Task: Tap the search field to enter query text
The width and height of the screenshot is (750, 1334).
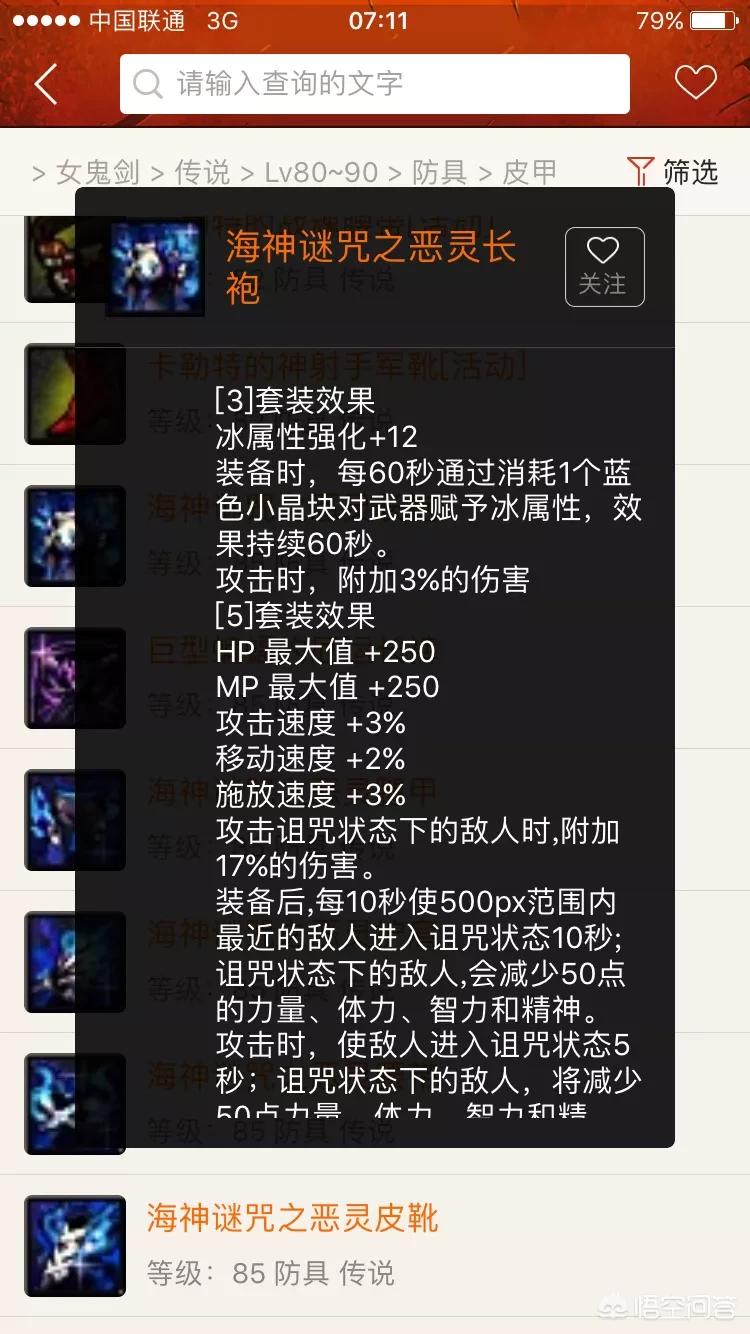Action: pyautogui.click(x=375, y=84)
